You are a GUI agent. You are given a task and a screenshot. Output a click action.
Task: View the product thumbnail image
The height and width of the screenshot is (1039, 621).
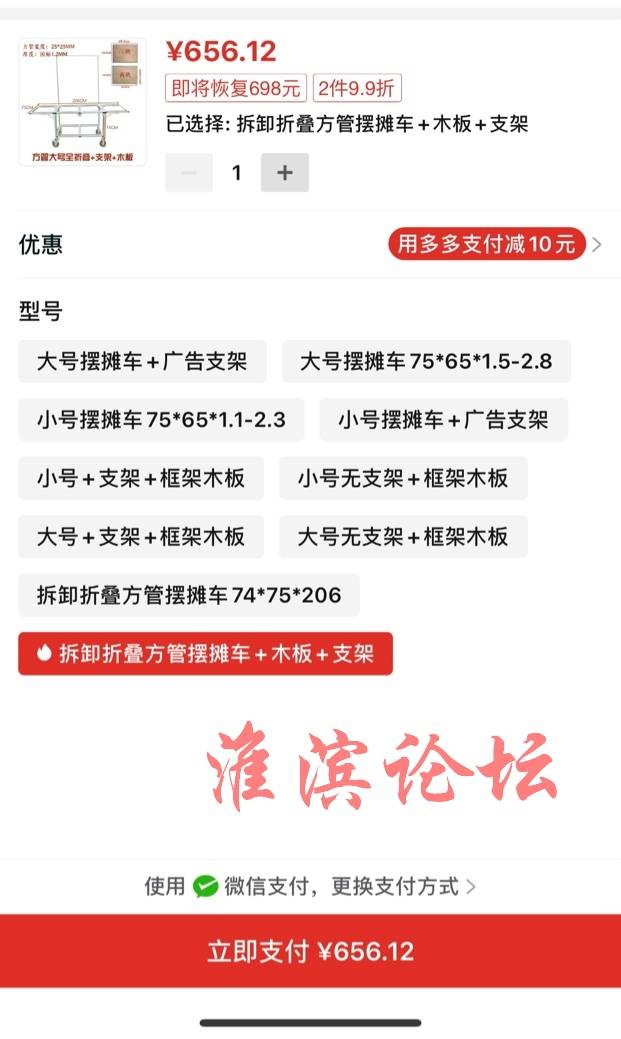pos(83,102)
